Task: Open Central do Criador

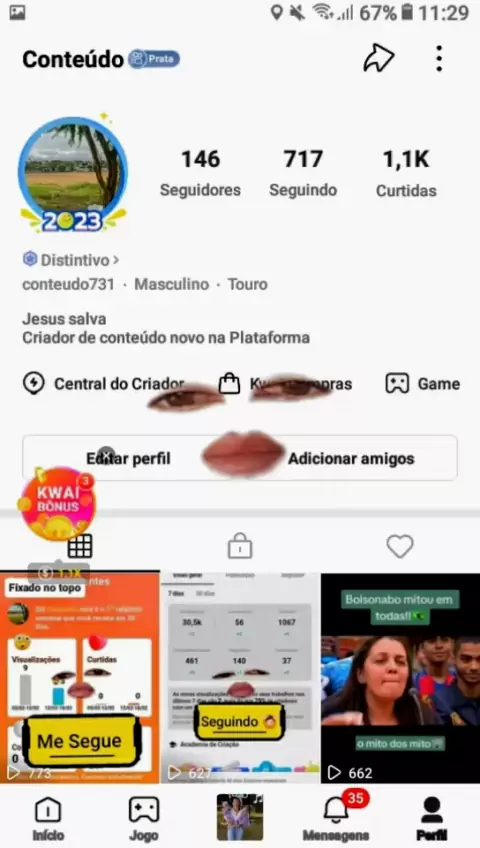Action: pyautogui.click(x=104, y=384)
